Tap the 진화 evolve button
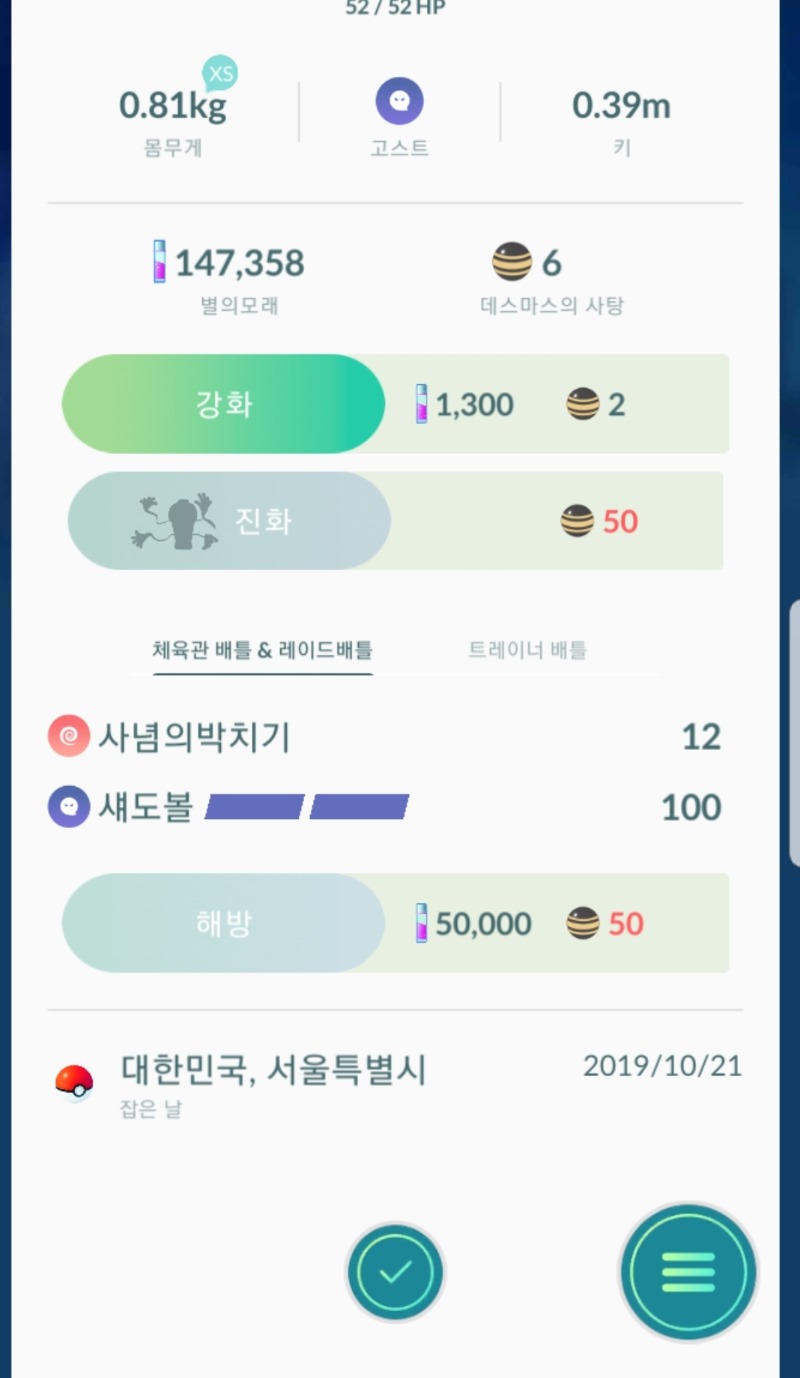800x1378 pixels. [x=229, y=521]
